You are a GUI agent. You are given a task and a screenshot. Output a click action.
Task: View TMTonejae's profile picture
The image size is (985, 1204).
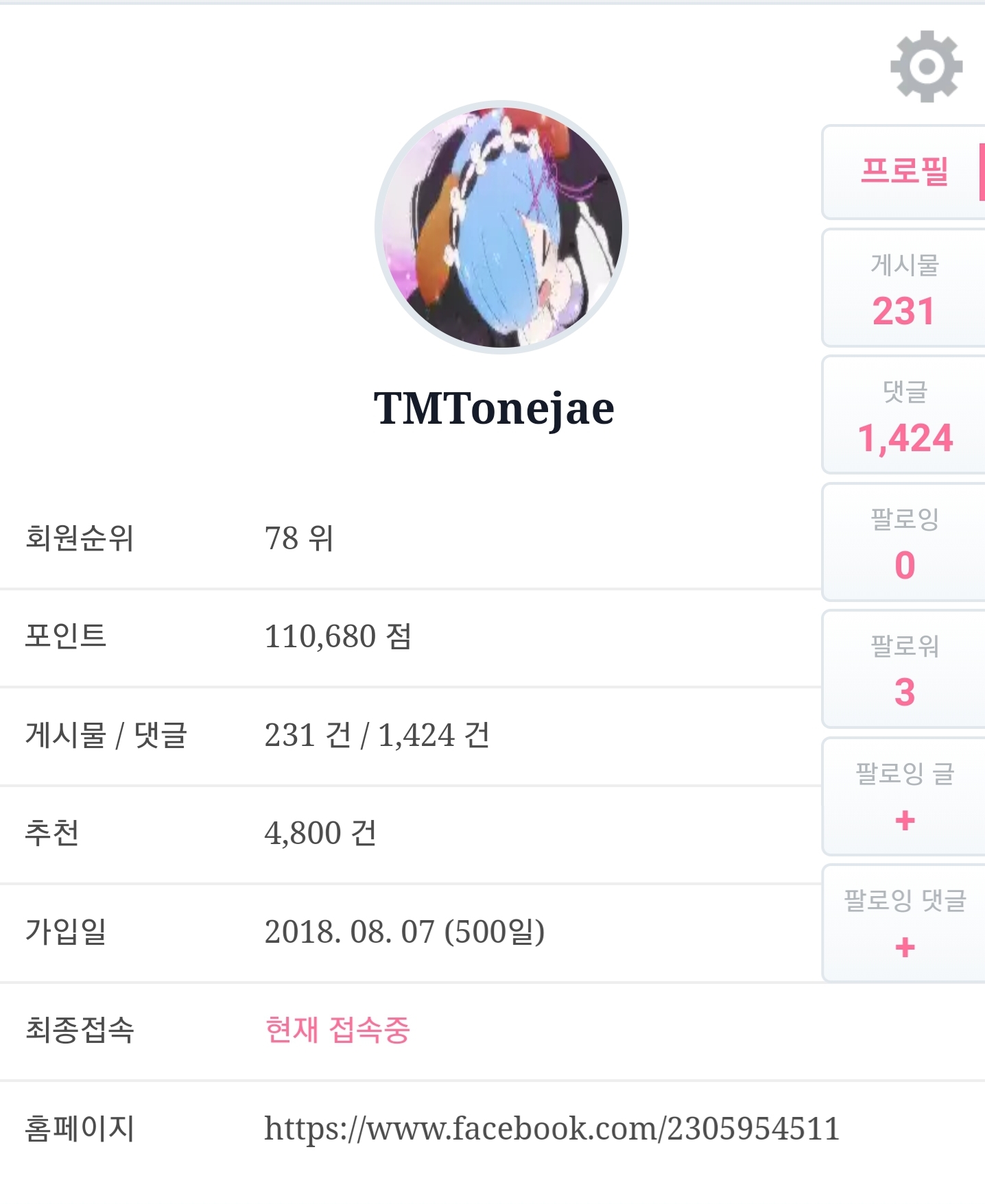click(501, 228)
